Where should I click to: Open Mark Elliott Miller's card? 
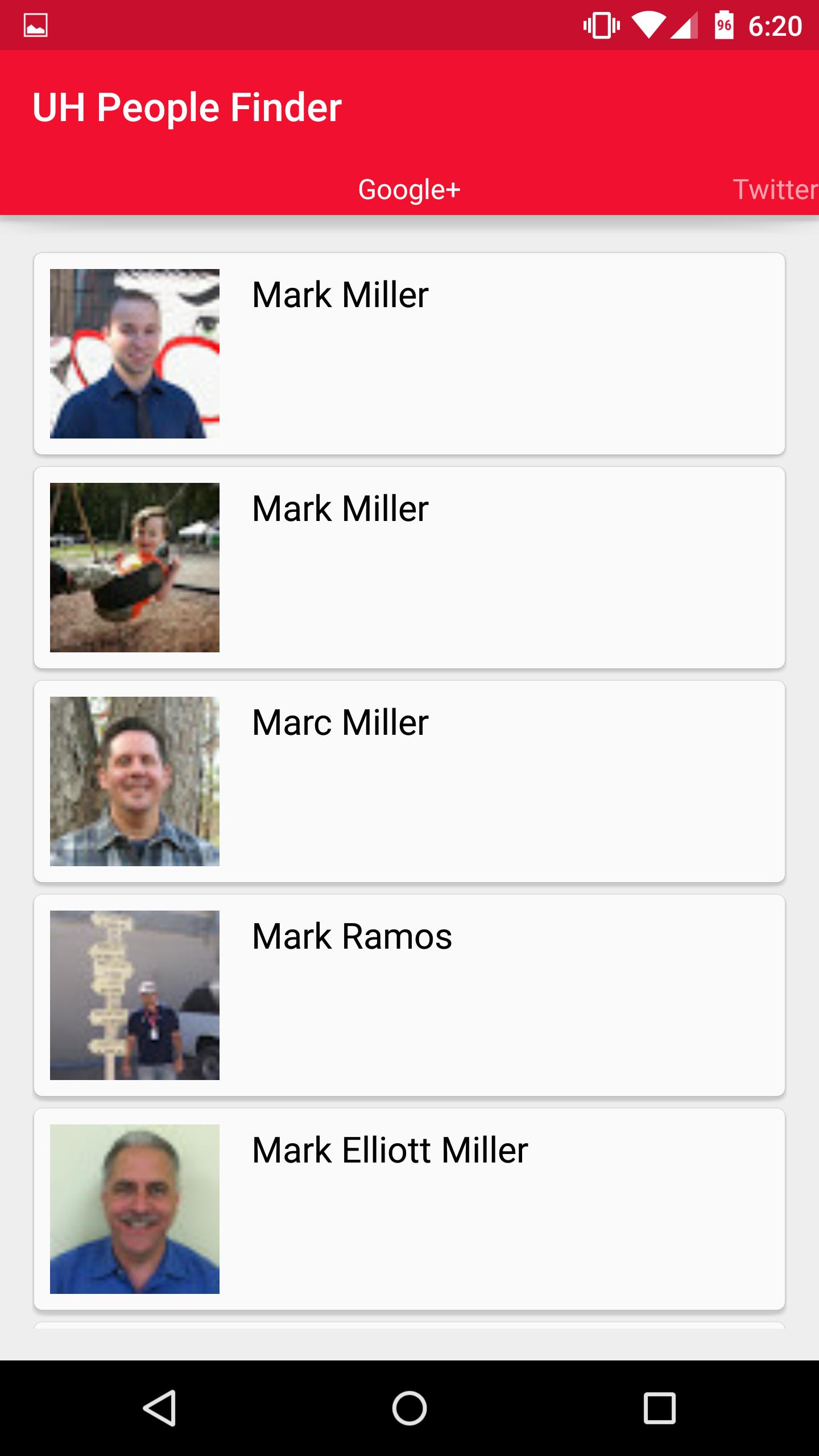point(409,1209)
